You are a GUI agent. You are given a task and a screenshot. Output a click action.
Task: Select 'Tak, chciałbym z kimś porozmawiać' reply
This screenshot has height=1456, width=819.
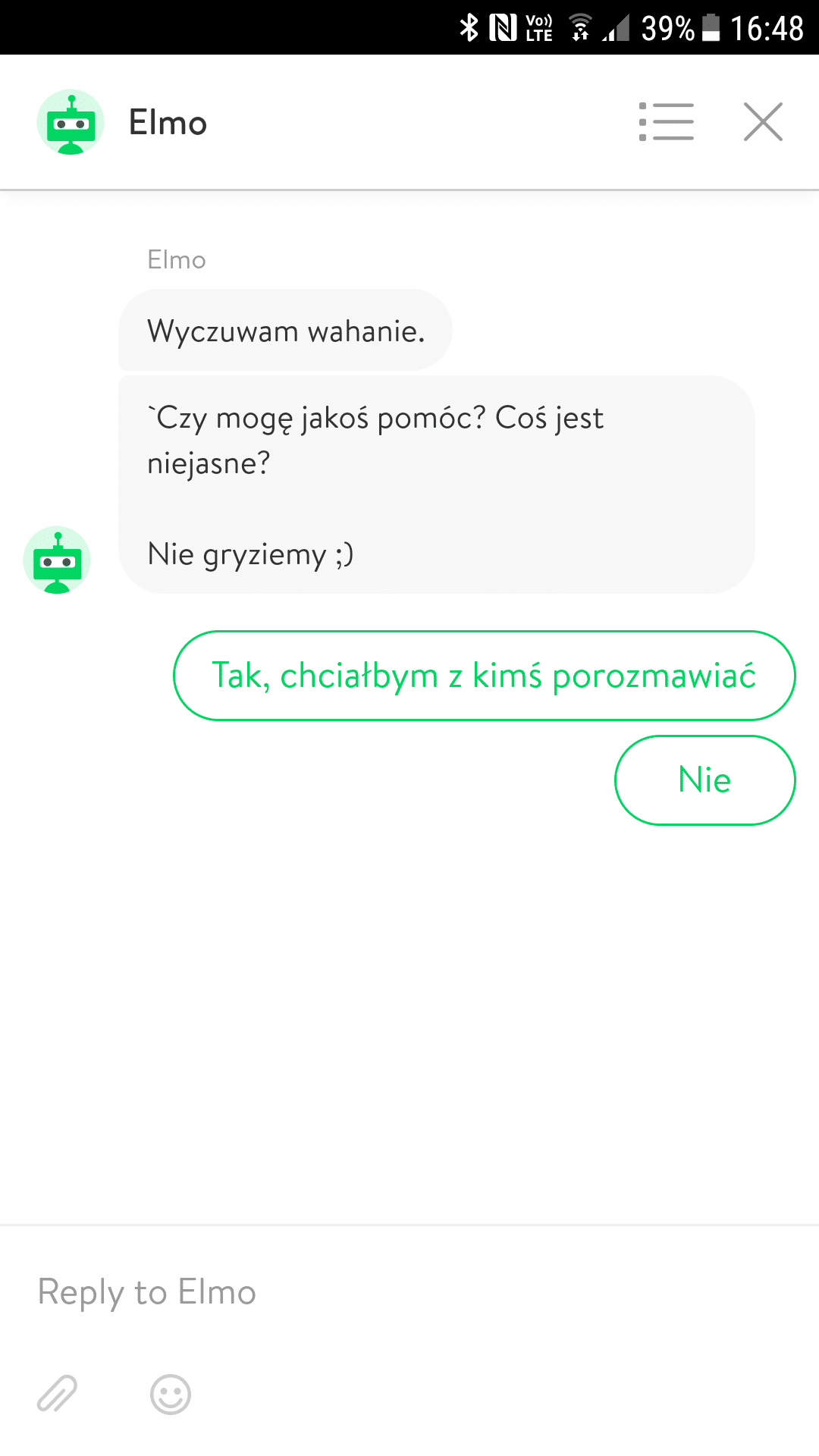click(x=484, y=676)
